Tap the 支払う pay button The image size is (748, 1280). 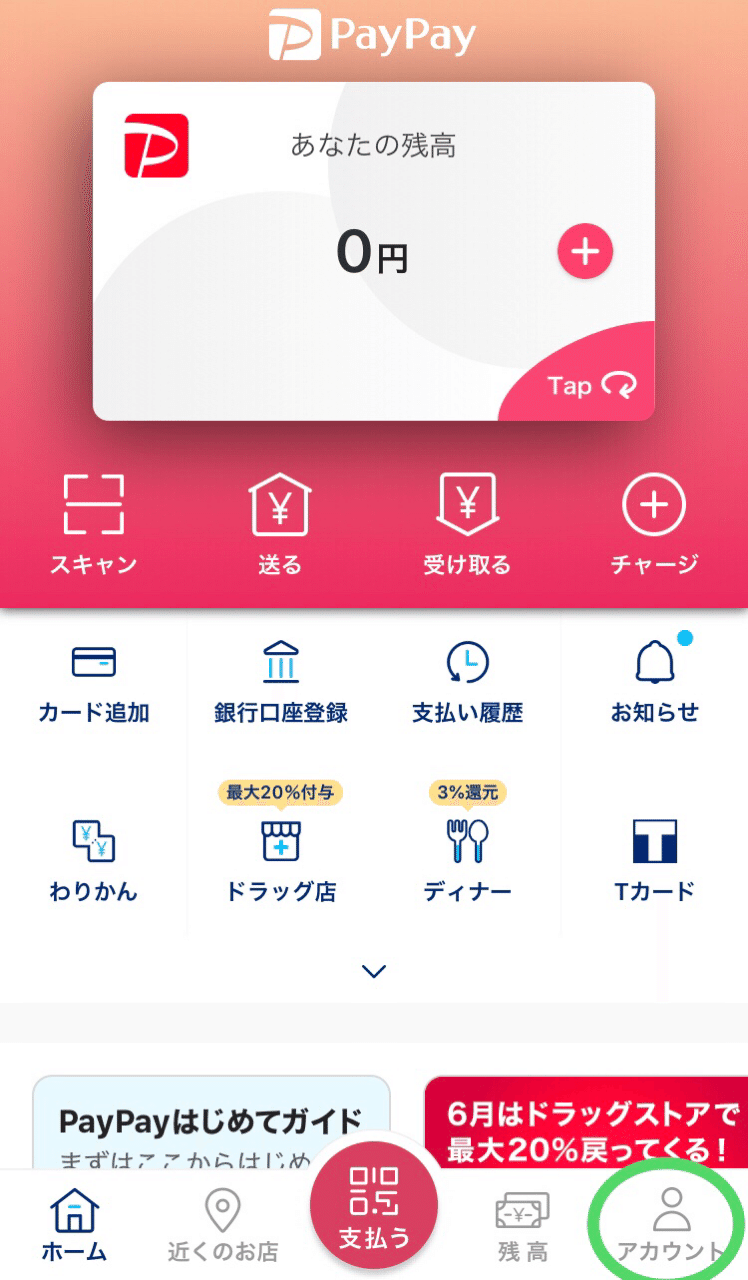point(374,1207)
